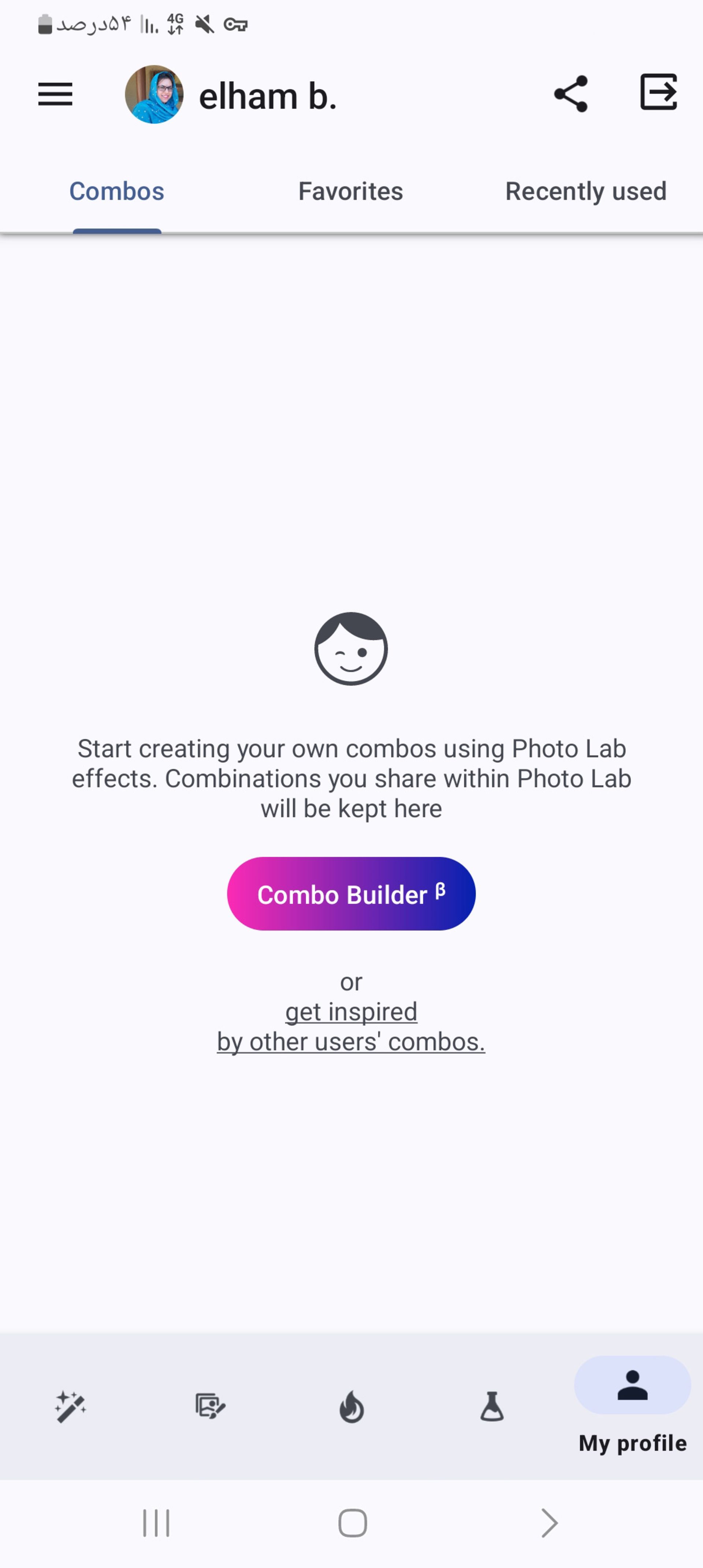This screenshot has height=1568, width=703.
Task: Tap the flame trending effects icon
Action: tap(351, 1406)
